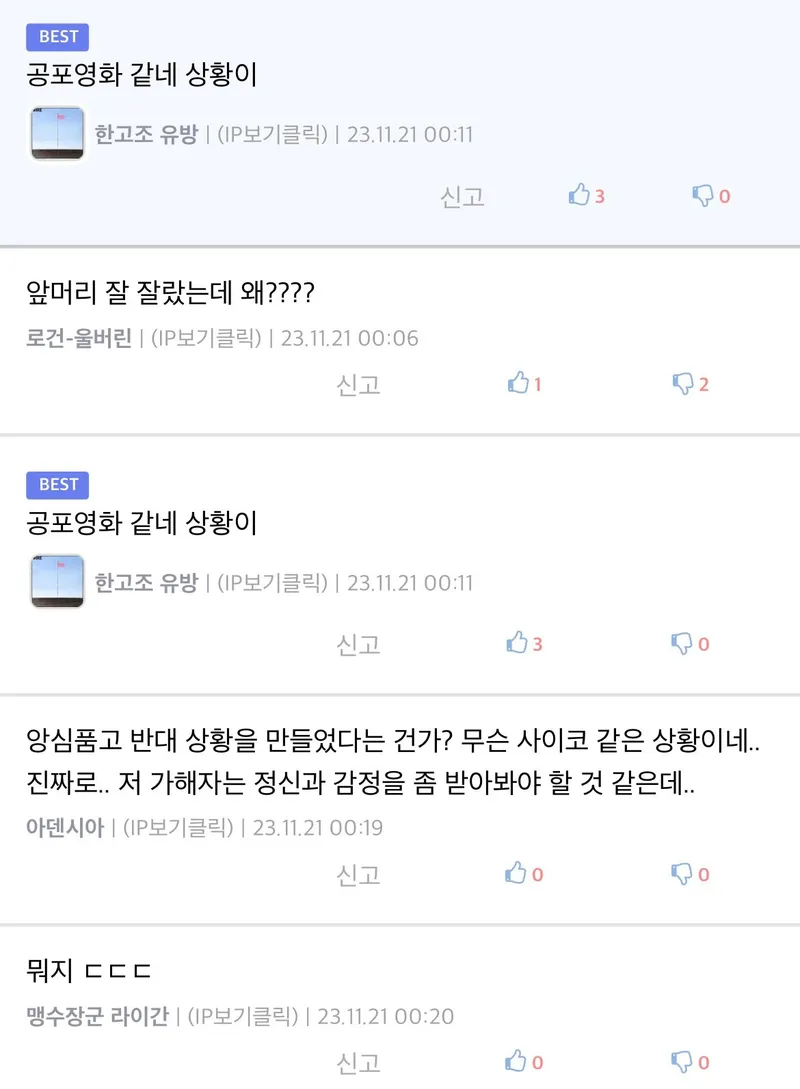Report 아덴시아's comment via 신고
The height and width of the screenshot is (1089, 800).
click(358, 875)
